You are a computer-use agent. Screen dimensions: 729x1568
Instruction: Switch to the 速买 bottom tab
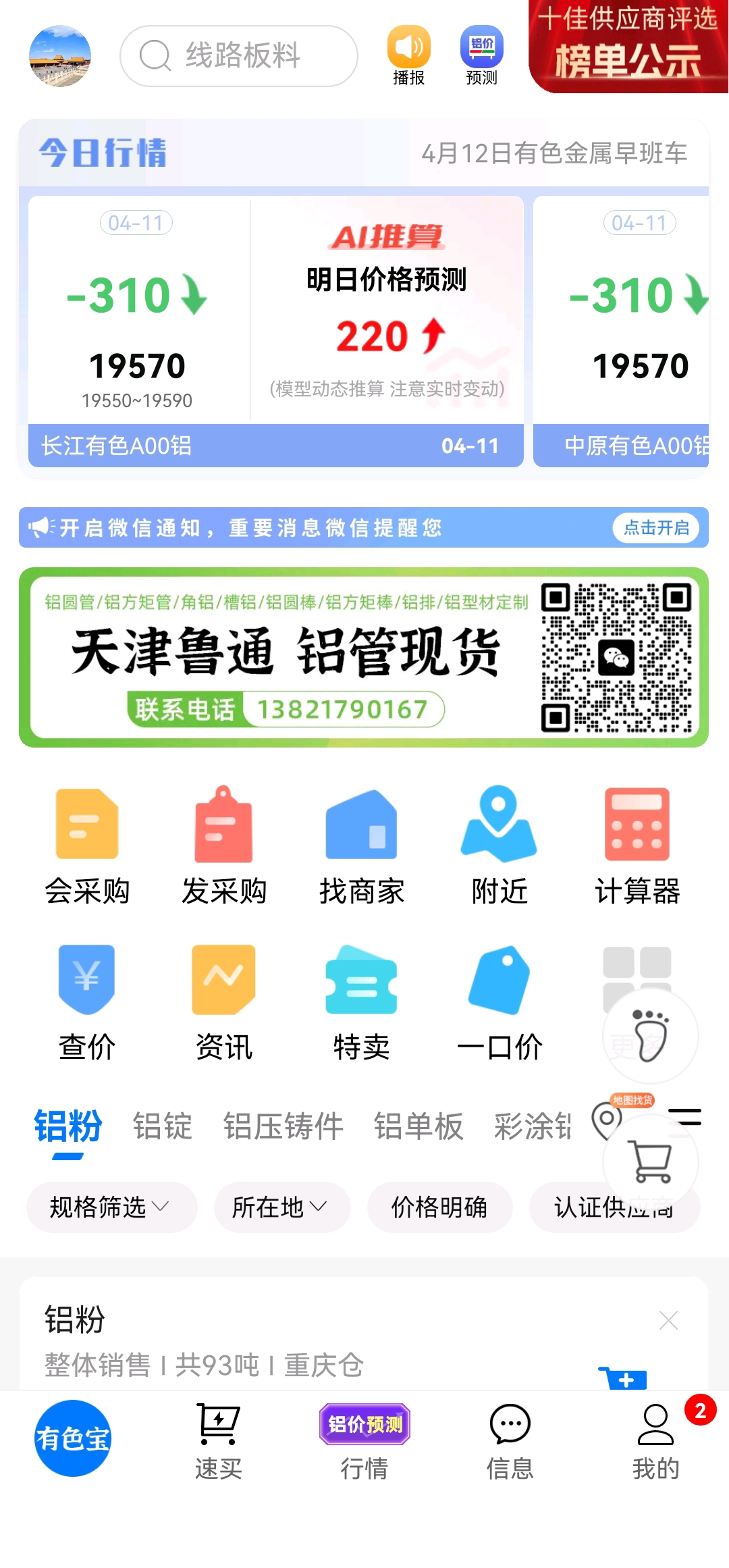click(x=218, y=1441)
